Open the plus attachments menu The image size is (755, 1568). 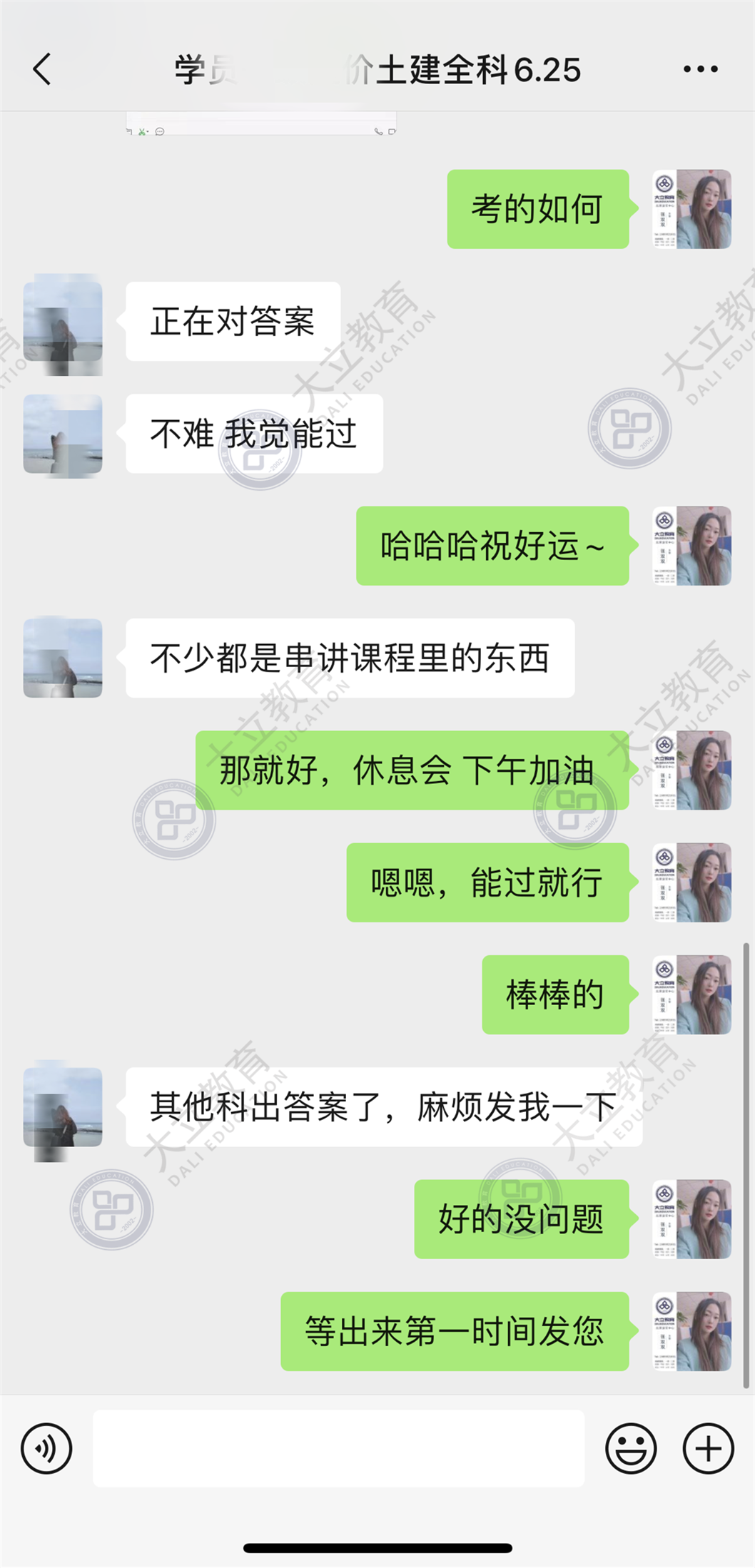[708, 1448]
